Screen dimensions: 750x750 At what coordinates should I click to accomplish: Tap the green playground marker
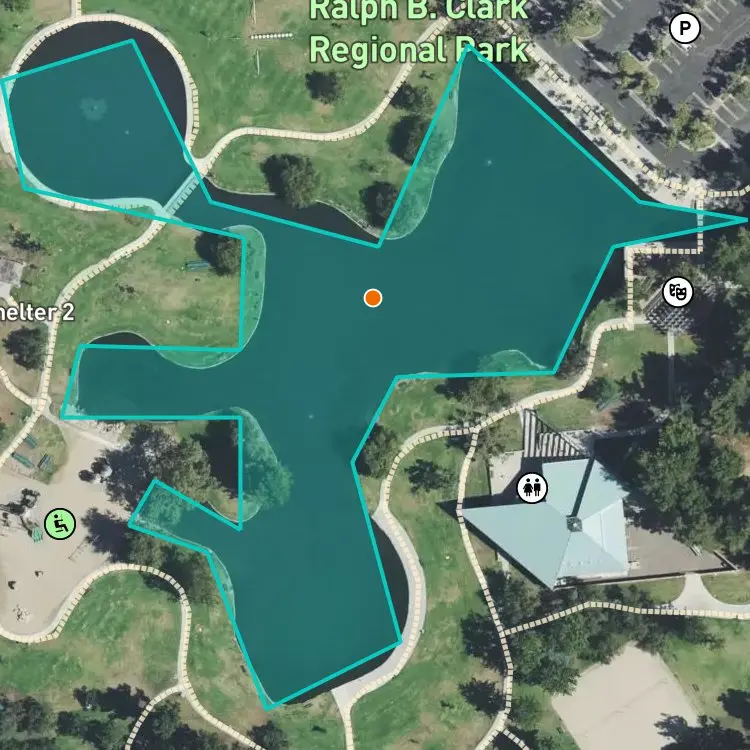(60, 522)
